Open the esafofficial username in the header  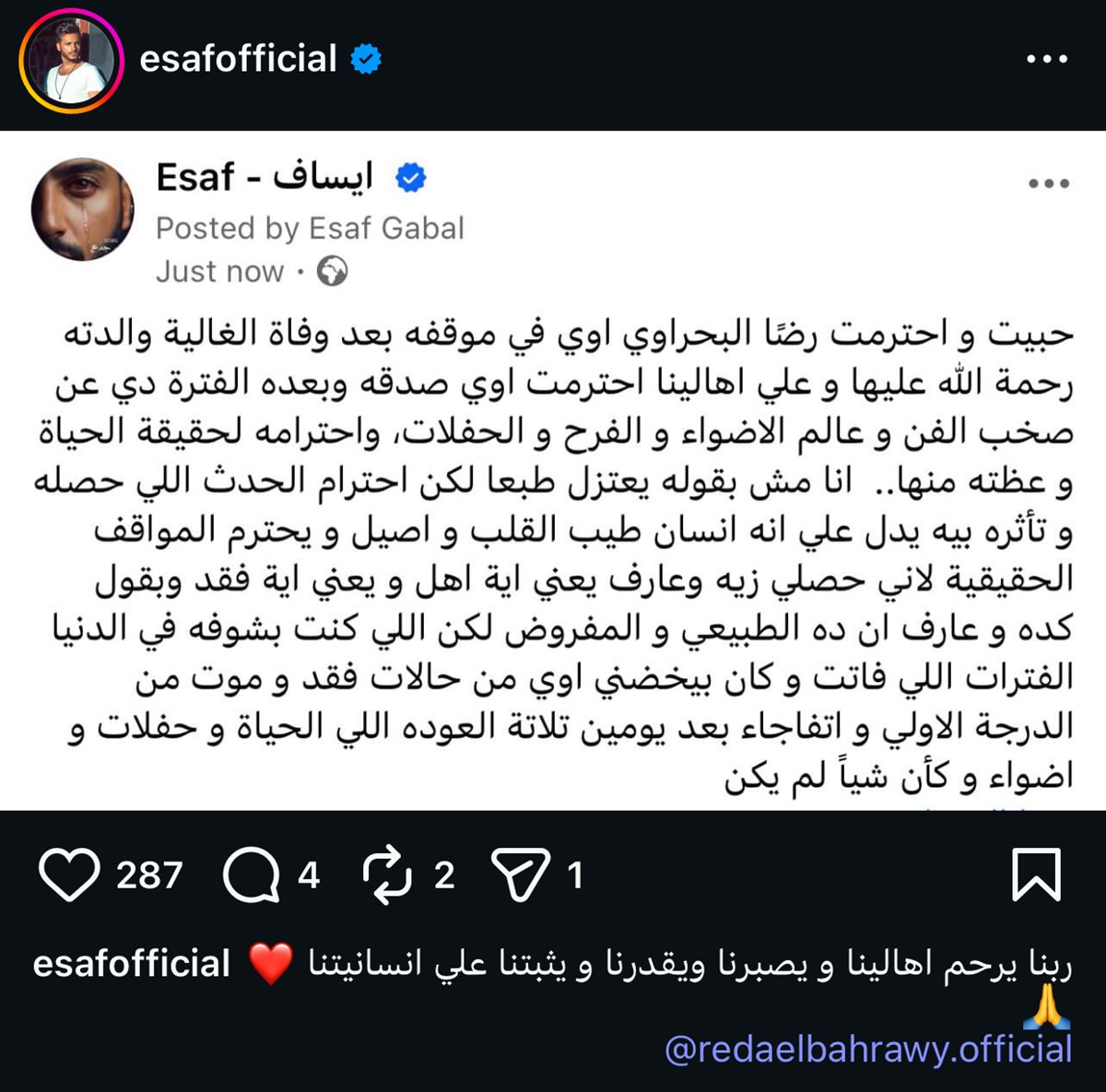(x=238, y=60)
